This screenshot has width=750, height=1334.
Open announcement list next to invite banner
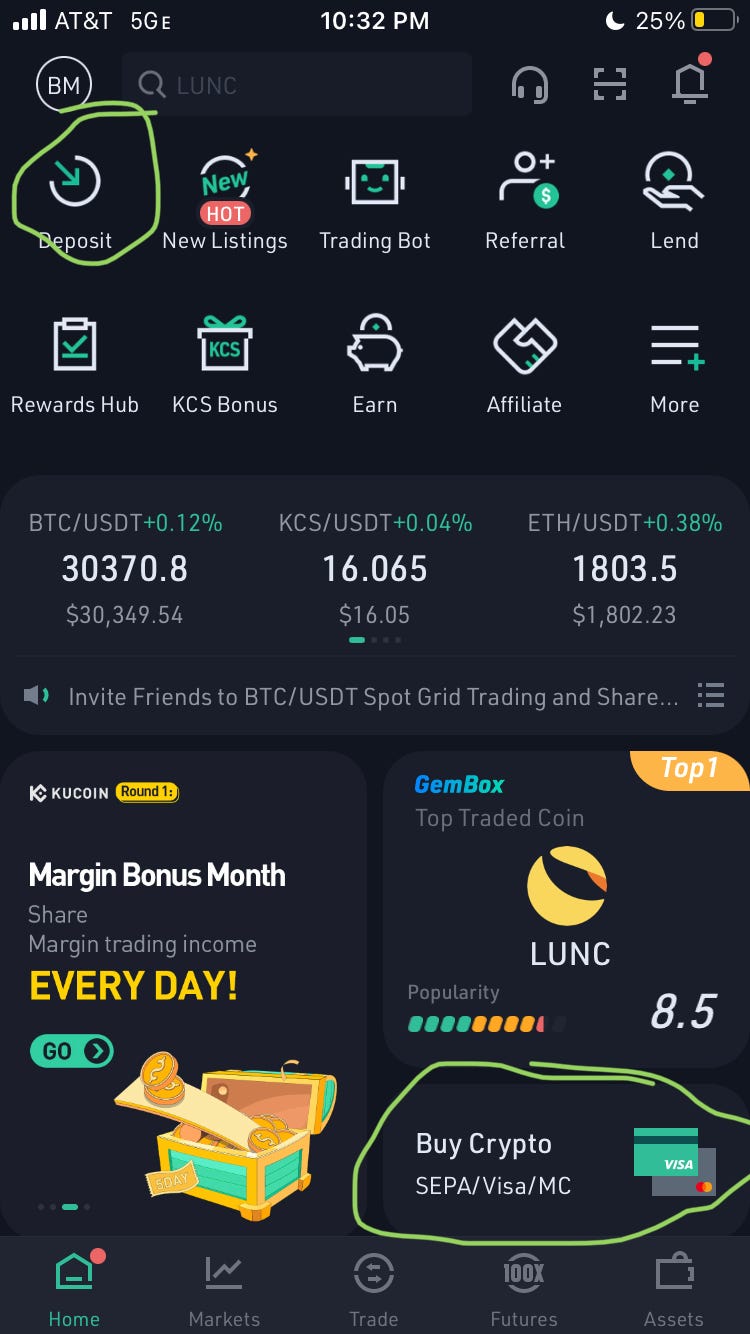coord(711,696)
